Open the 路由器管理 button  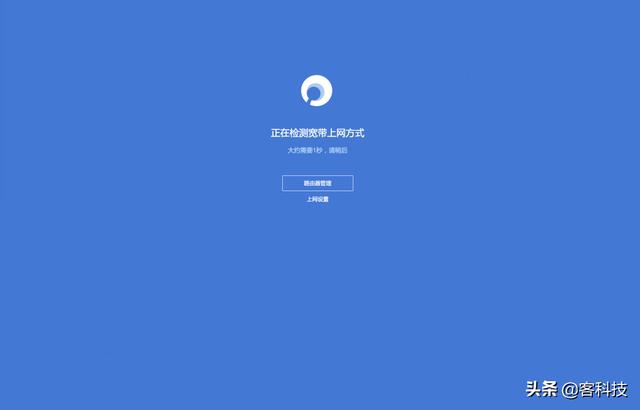coord(317,183)
